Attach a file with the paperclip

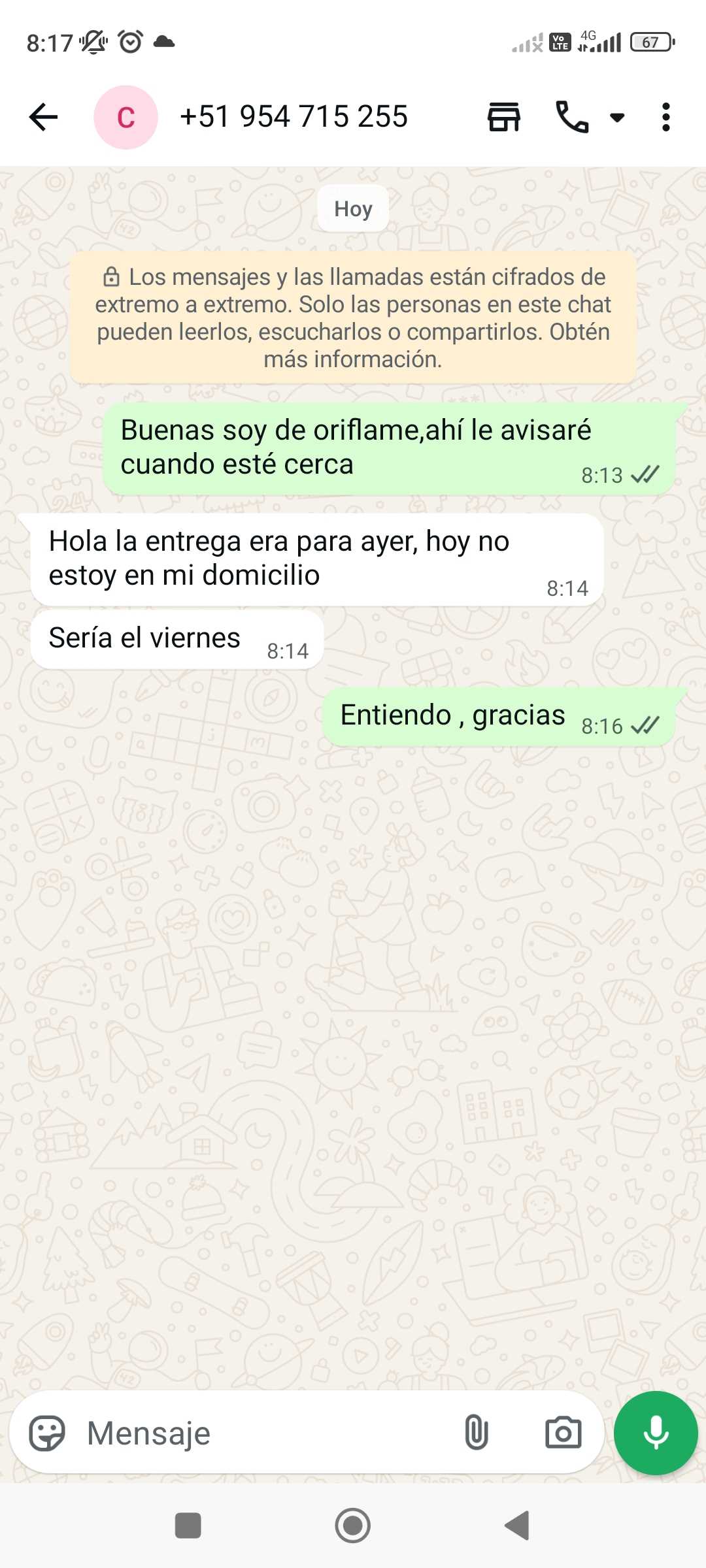point(477,1433)
